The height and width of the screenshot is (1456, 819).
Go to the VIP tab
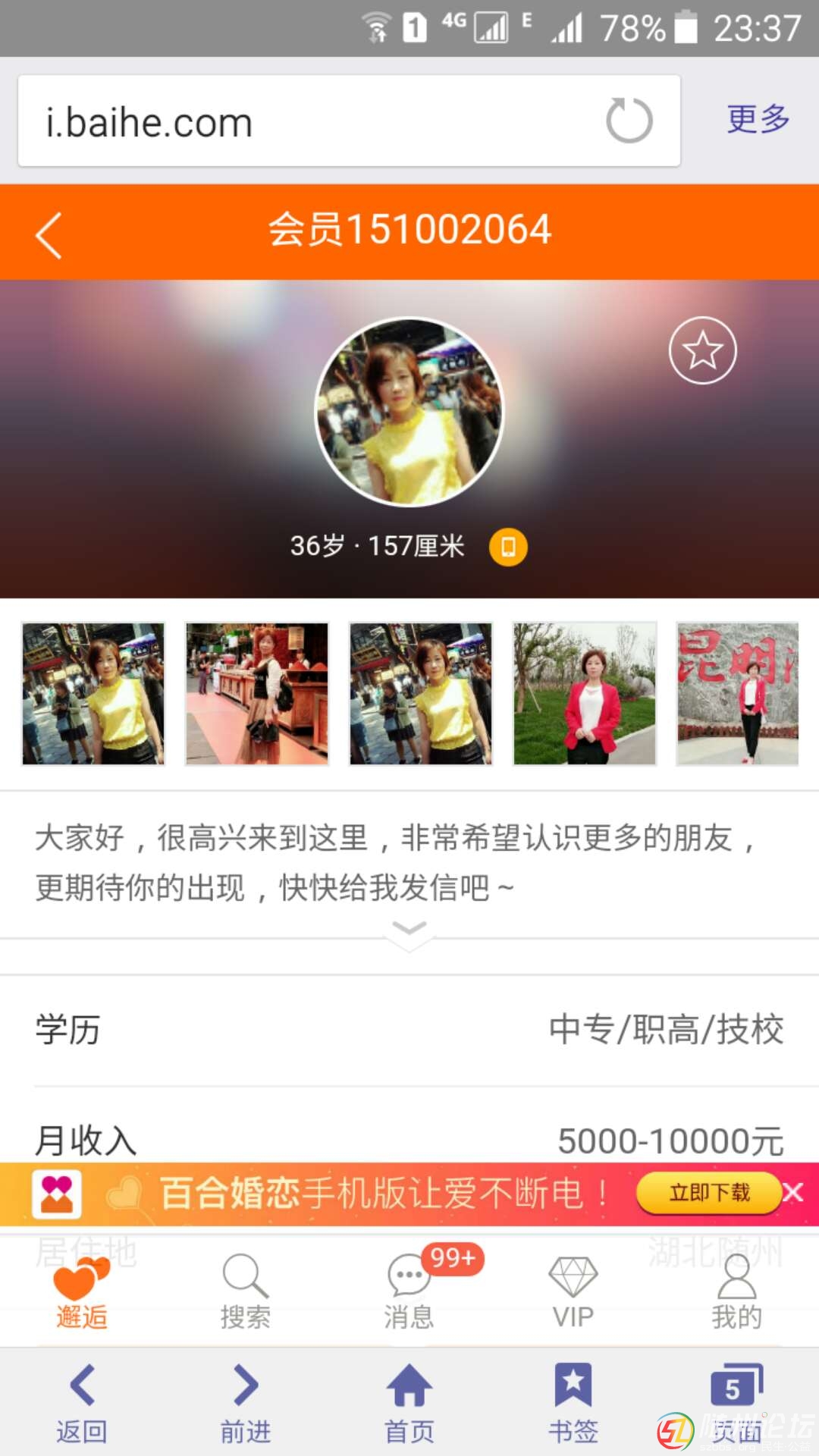pyautogui.click(x=573, y=1294)
